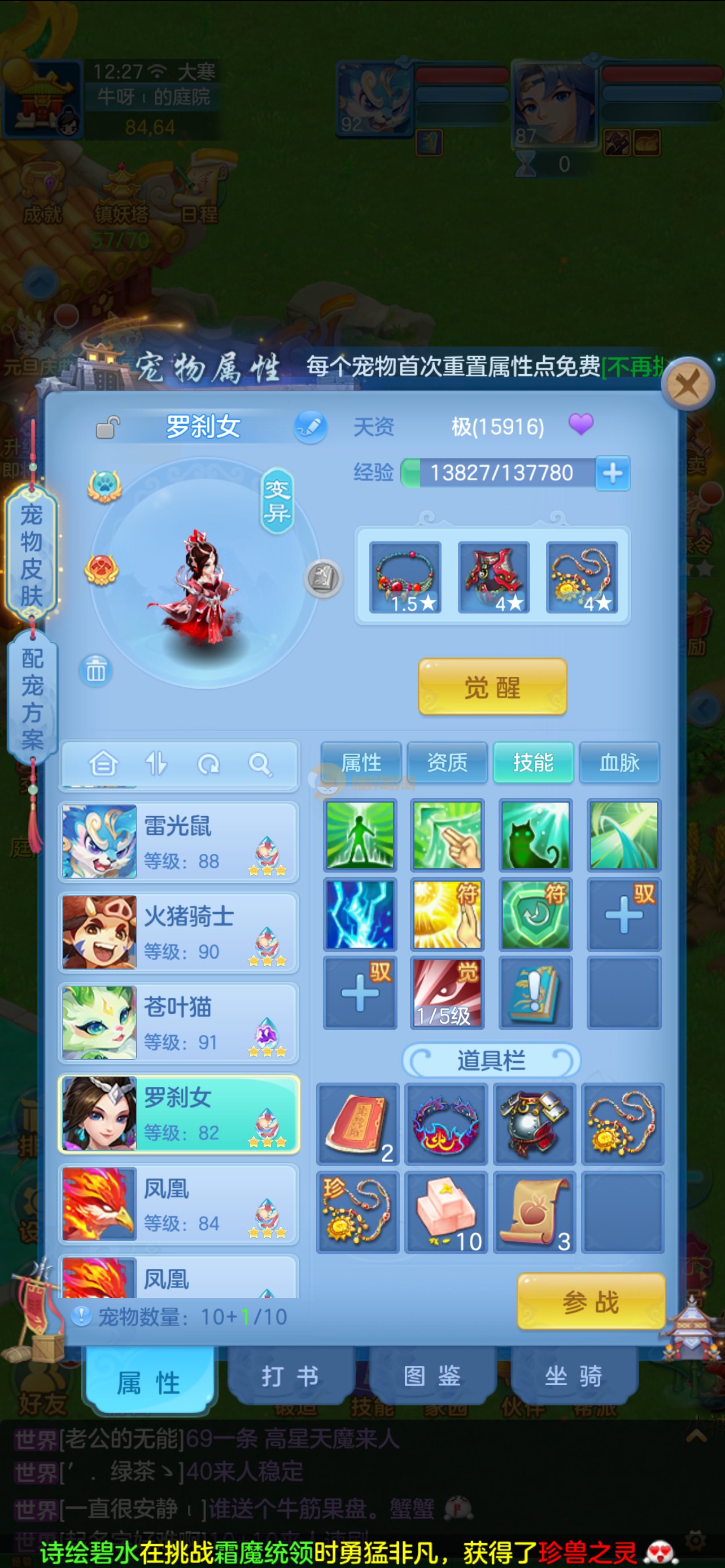Image resolution: width=725 pixels, height=1568 pixels.
Task: Open the 打书 bottom tab
Action: pos(290,1377)
